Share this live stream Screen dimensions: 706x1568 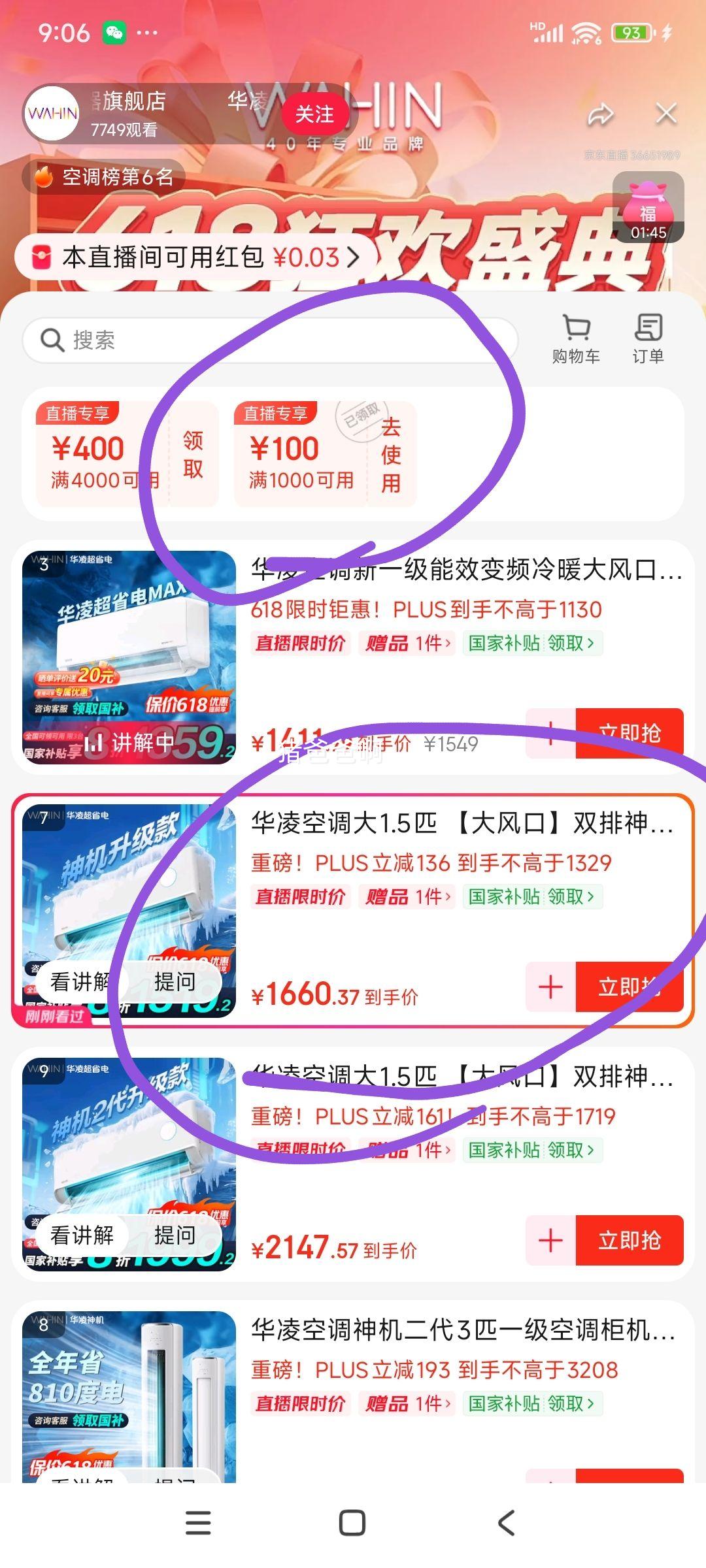click(x=600, y=115)
